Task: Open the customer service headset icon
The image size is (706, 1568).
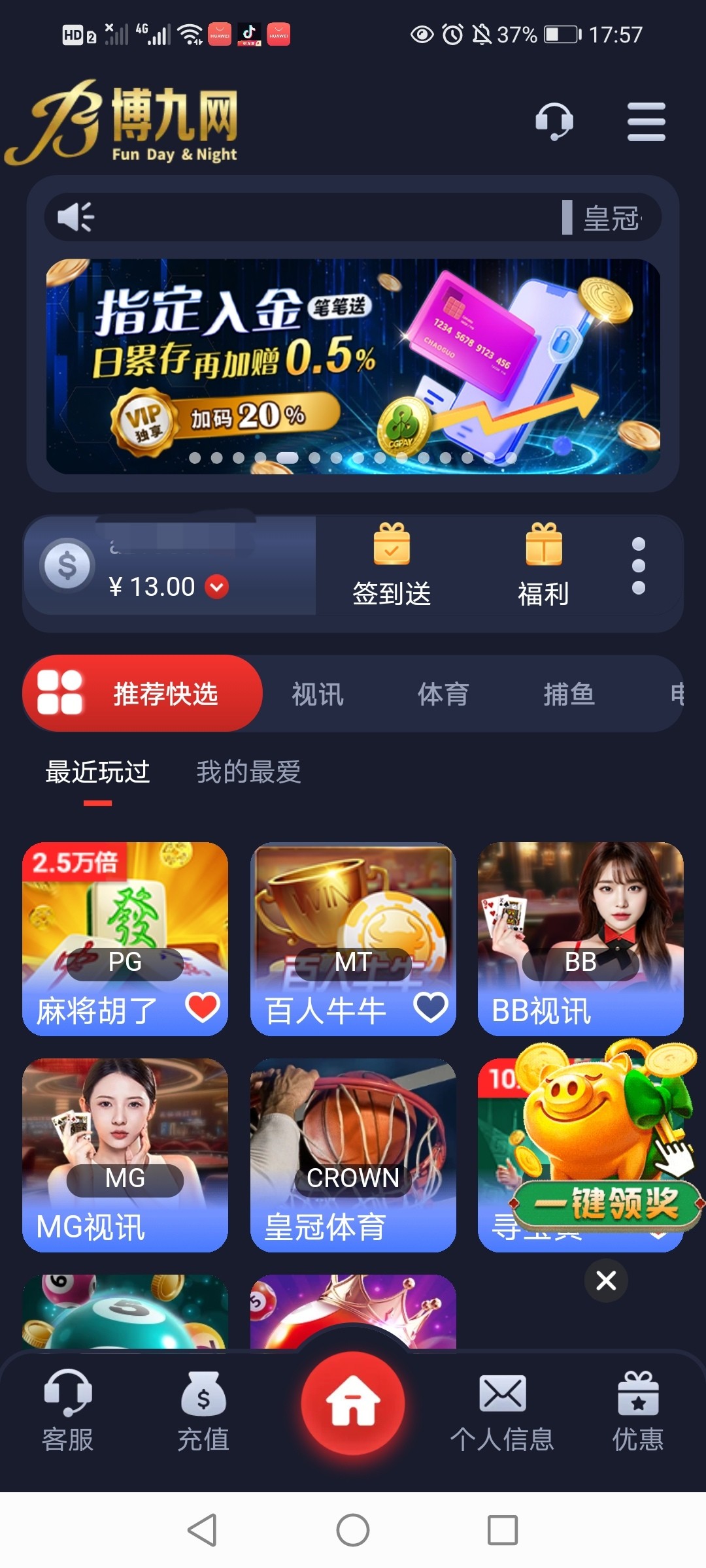Action: point(554,121)
